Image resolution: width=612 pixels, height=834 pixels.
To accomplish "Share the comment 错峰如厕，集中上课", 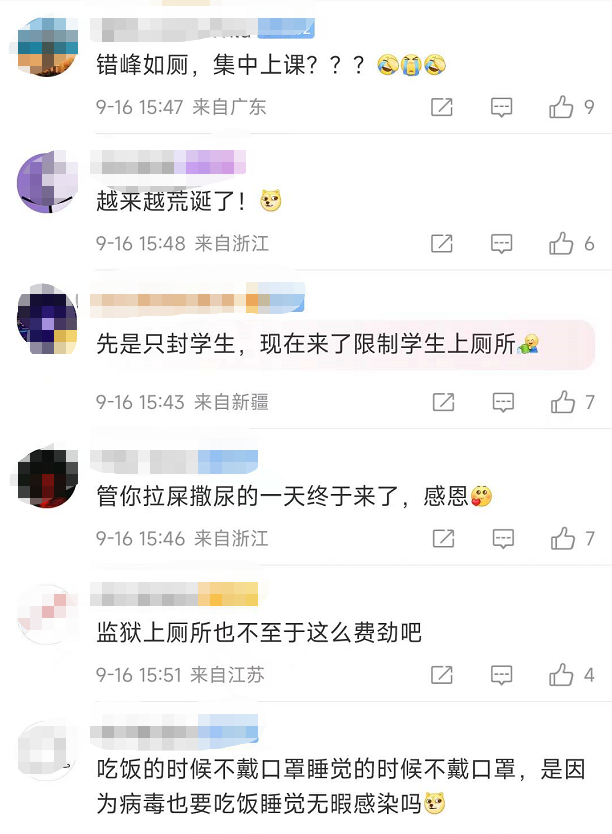I will click(442, 107).
